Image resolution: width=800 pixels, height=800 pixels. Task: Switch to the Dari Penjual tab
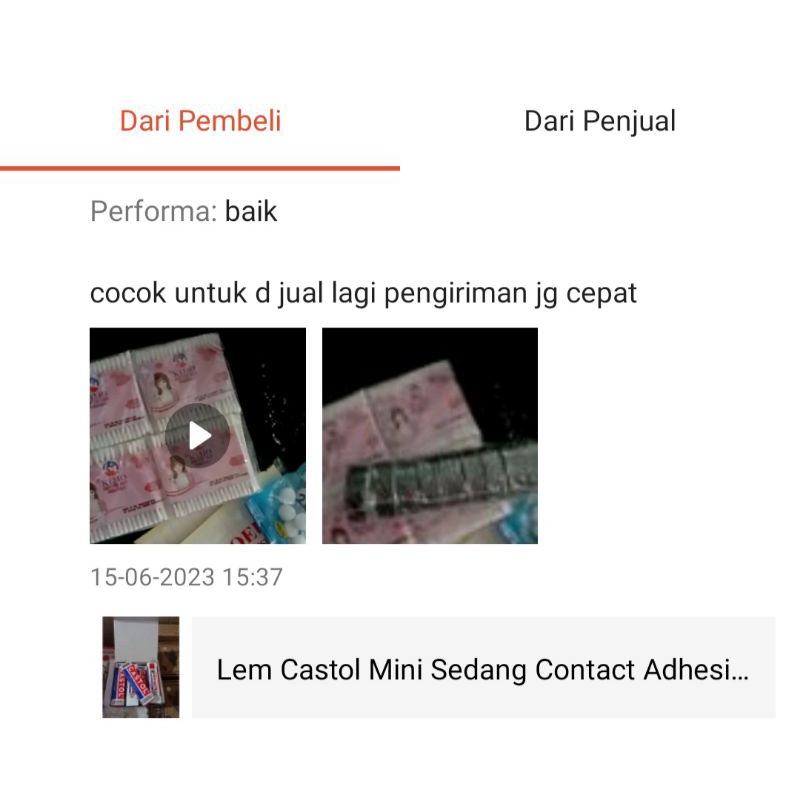[x=600, y=122]
